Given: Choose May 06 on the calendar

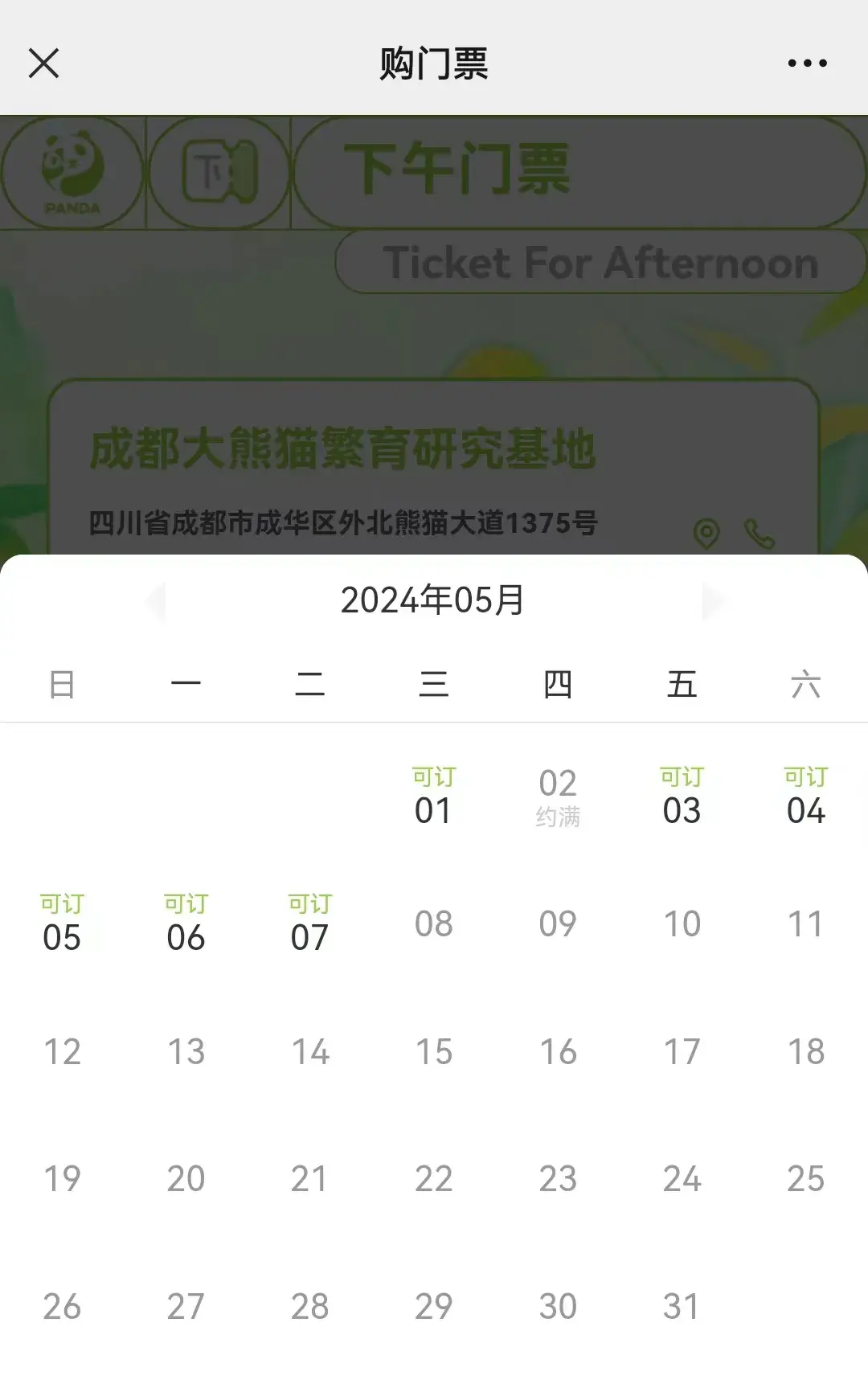Looking at the screenshot, I should pyautogui.click(x=186, y=924).
